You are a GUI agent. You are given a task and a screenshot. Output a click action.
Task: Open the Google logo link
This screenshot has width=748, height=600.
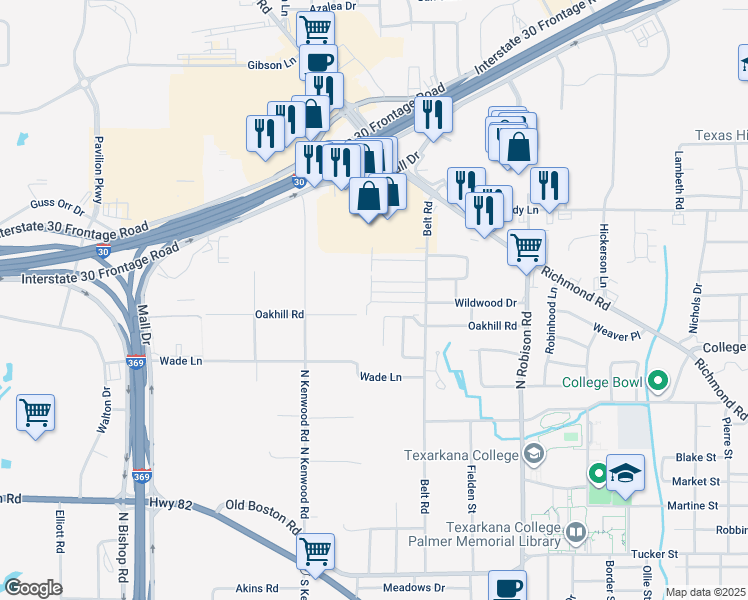pyautogui.click(x=33, y=588)
